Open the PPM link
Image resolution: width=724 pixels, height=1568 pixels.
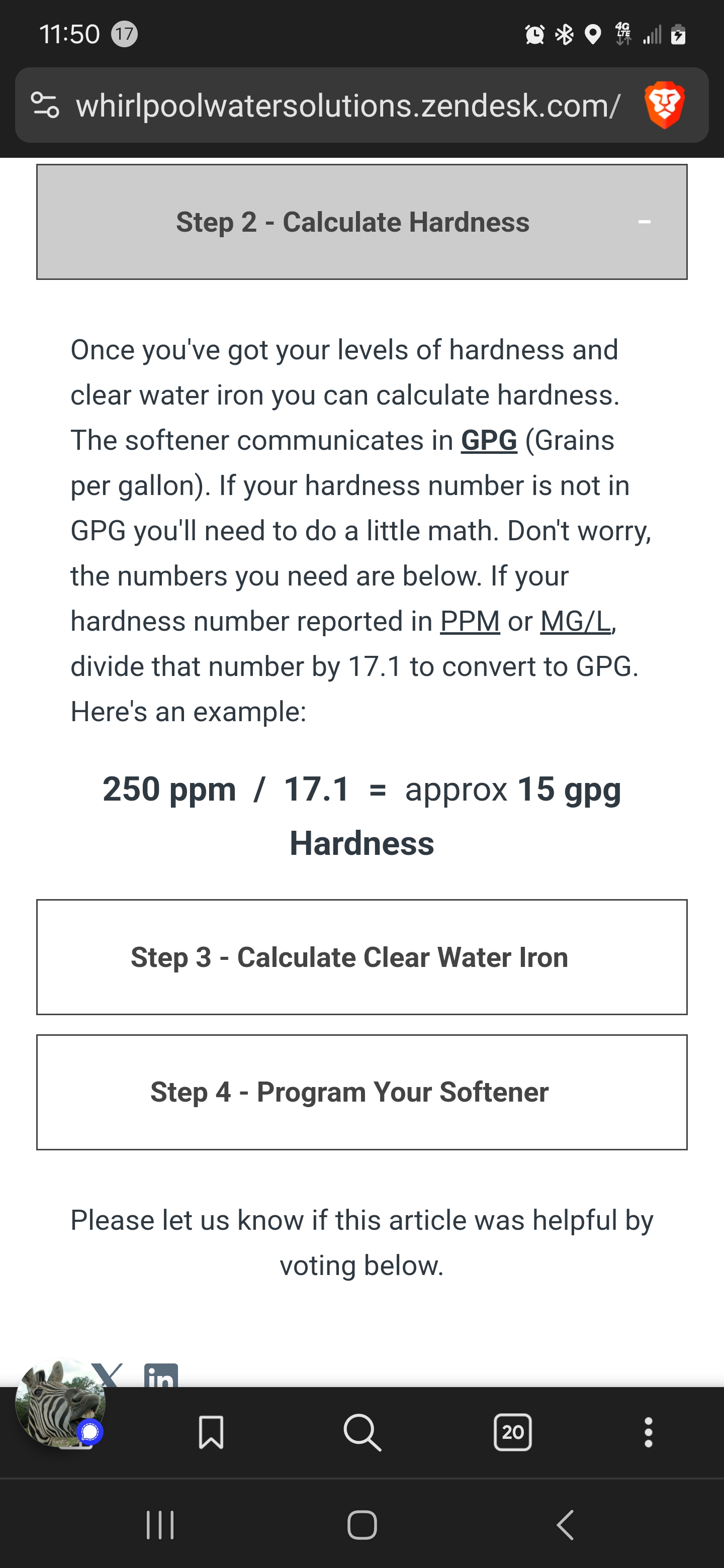[x=470, y=621]
